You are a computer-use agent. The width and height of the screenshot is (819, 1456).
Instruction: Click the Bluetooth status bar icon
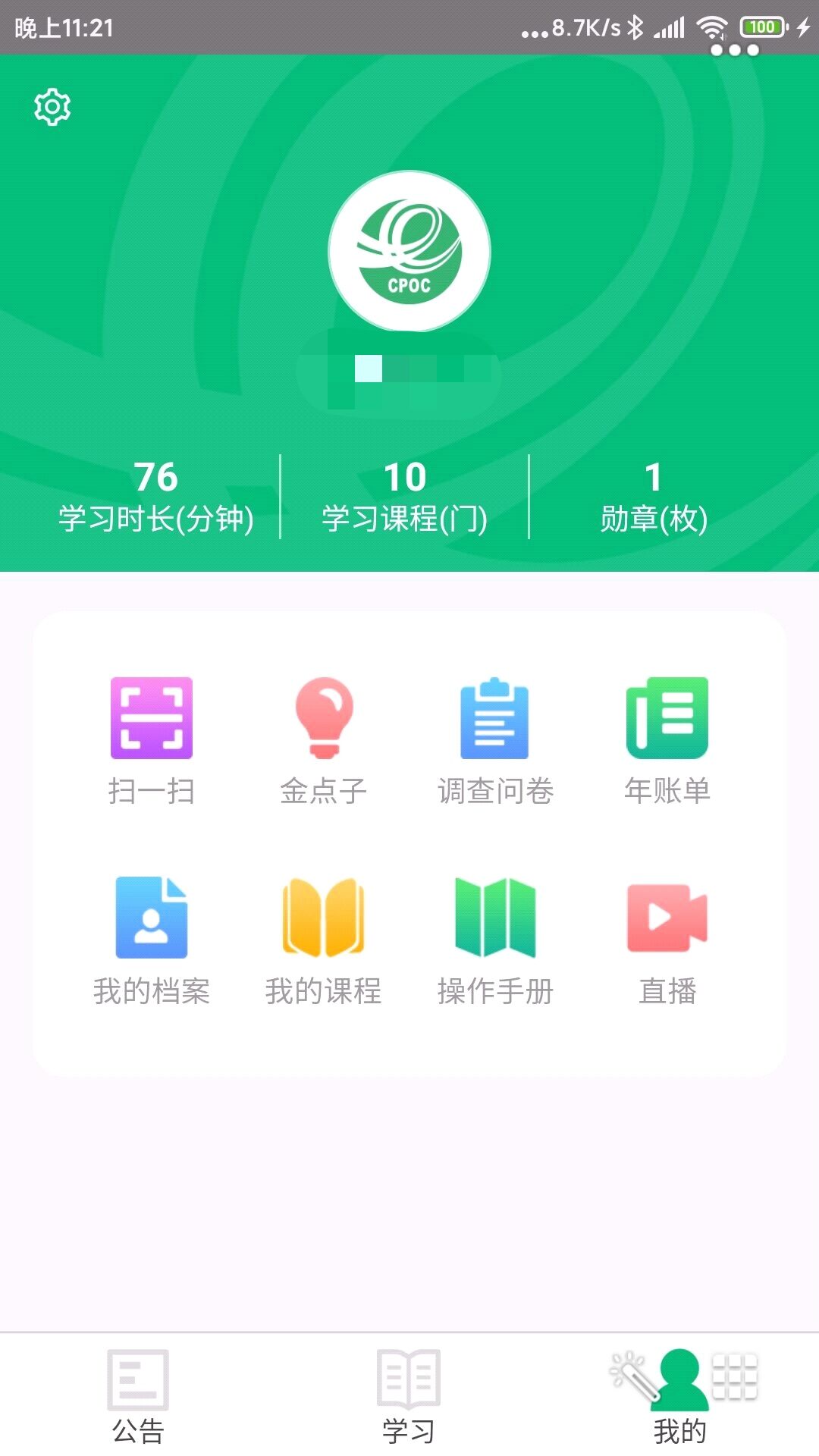coord(637,25)
